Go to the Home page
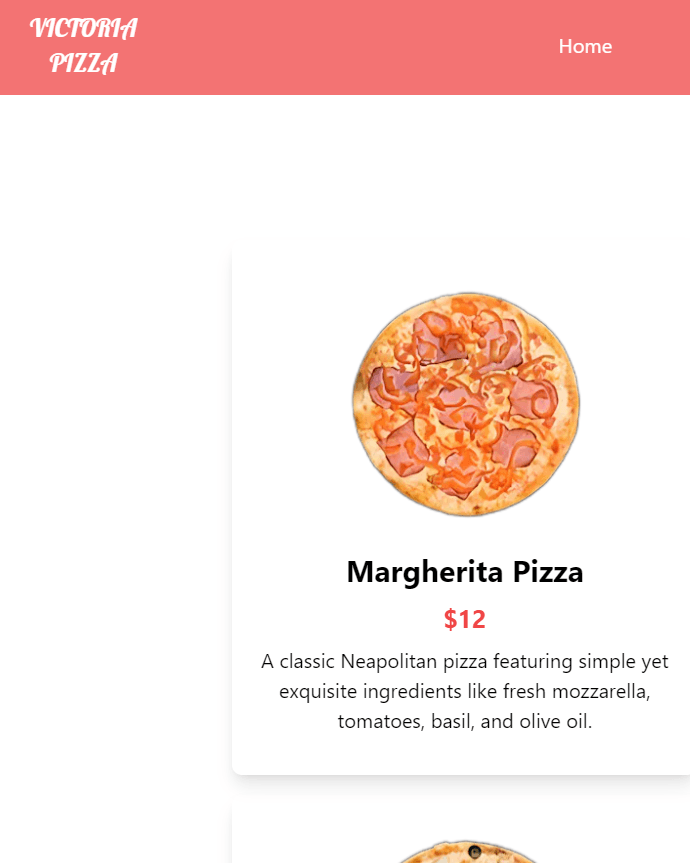This screenshot has width=690, height=863. click(x=585, y=47)
